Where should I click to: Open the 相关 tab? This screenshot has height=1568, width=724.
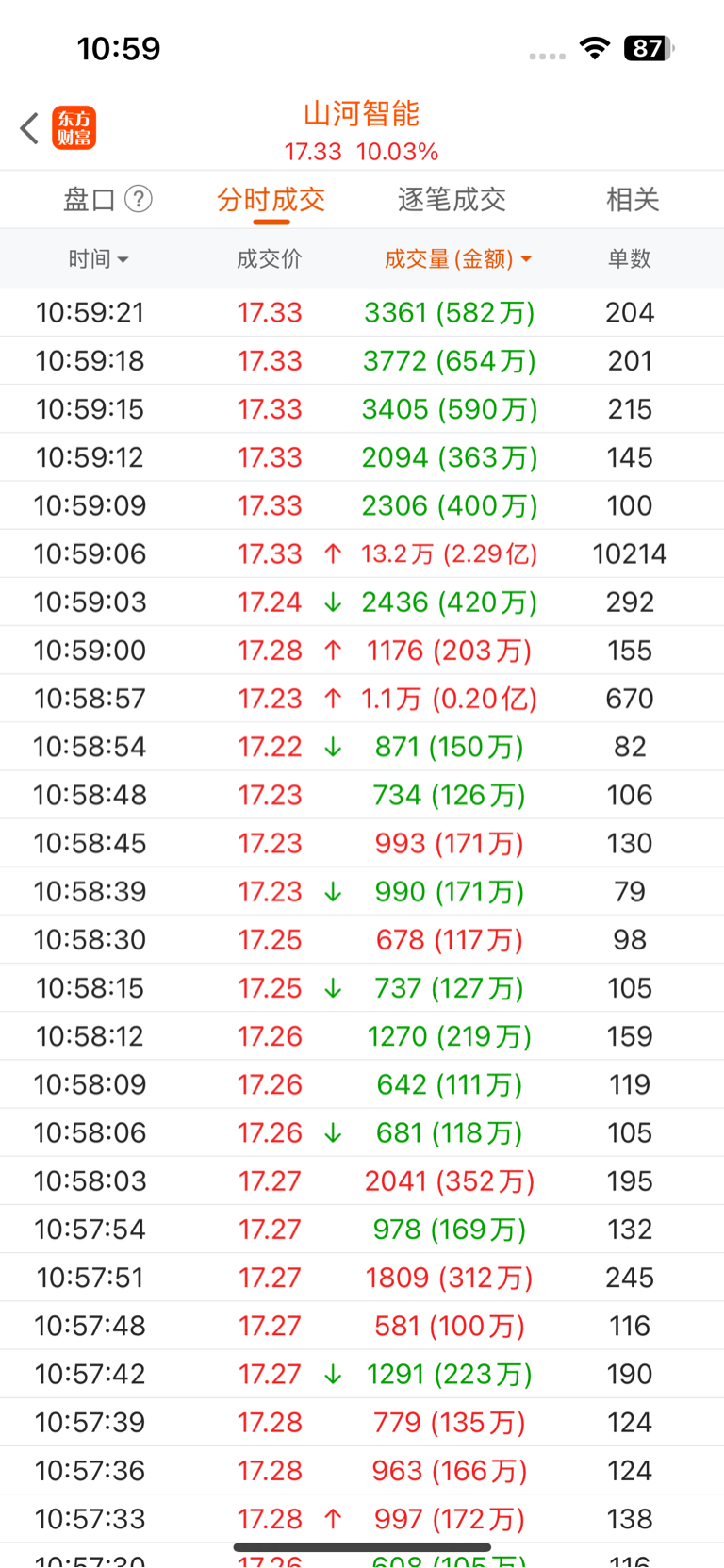click(x=632, y=200)
